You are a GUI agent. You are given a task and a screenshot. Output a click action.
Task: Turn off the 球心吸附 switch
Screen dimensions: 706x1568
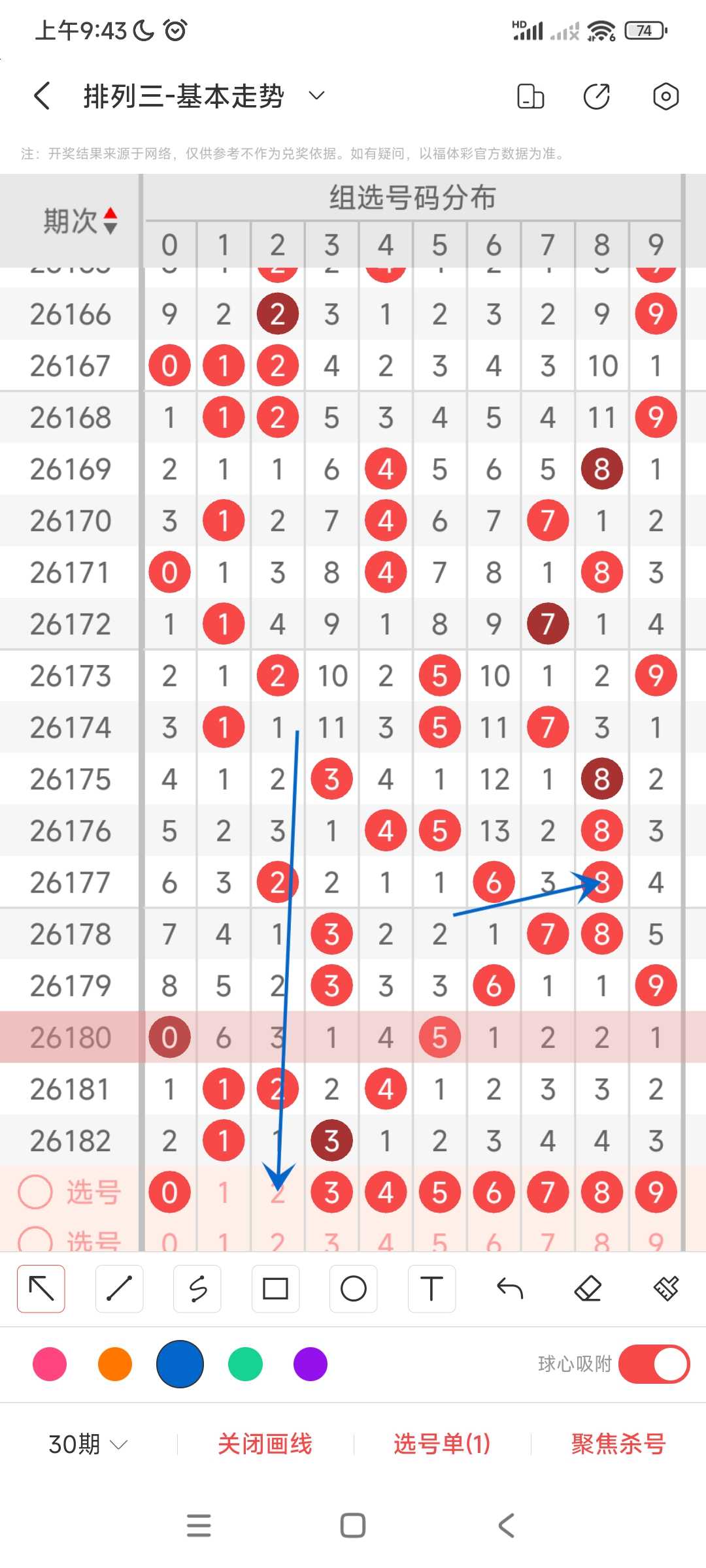(654, 1364)
